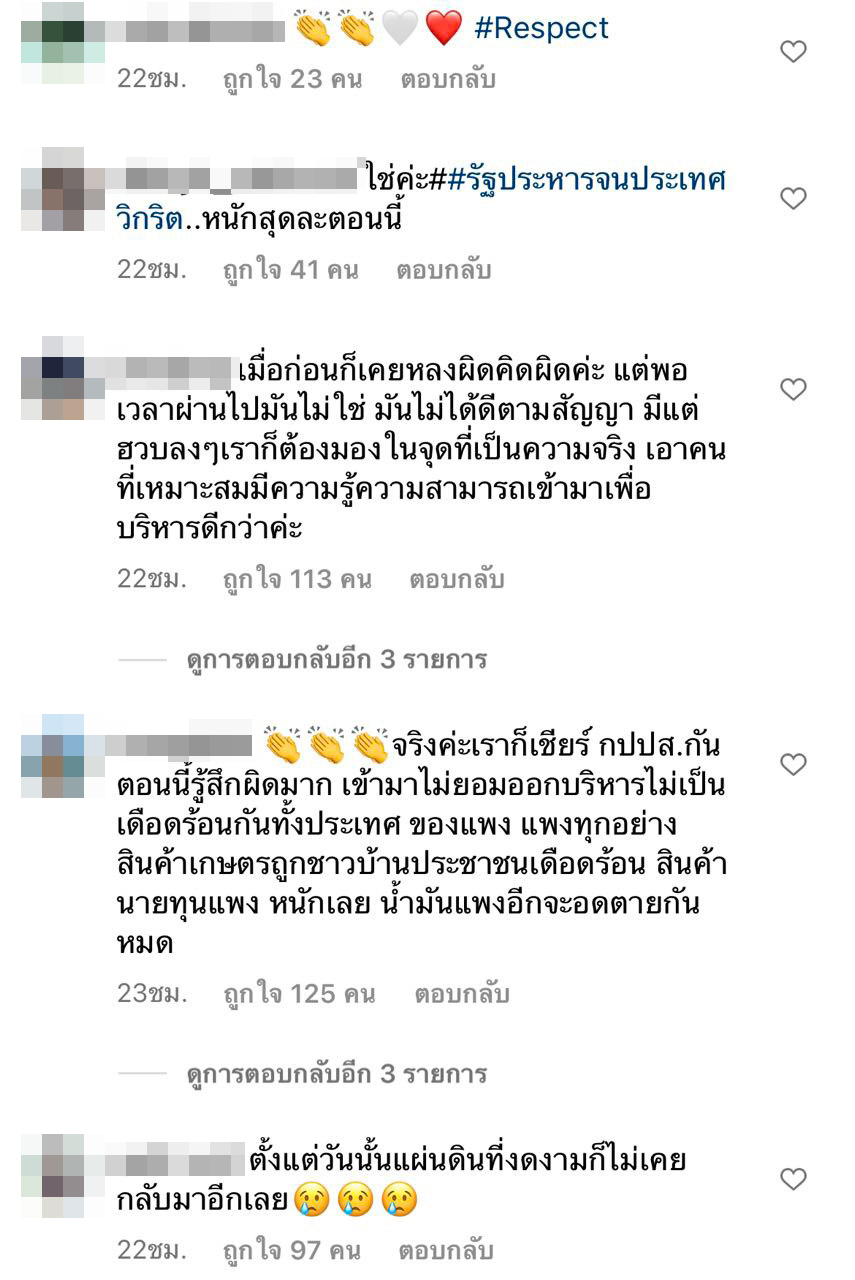855x1280 pixels.
Task: Like the comment with 41 likes
Action: (x=793, y=199)
